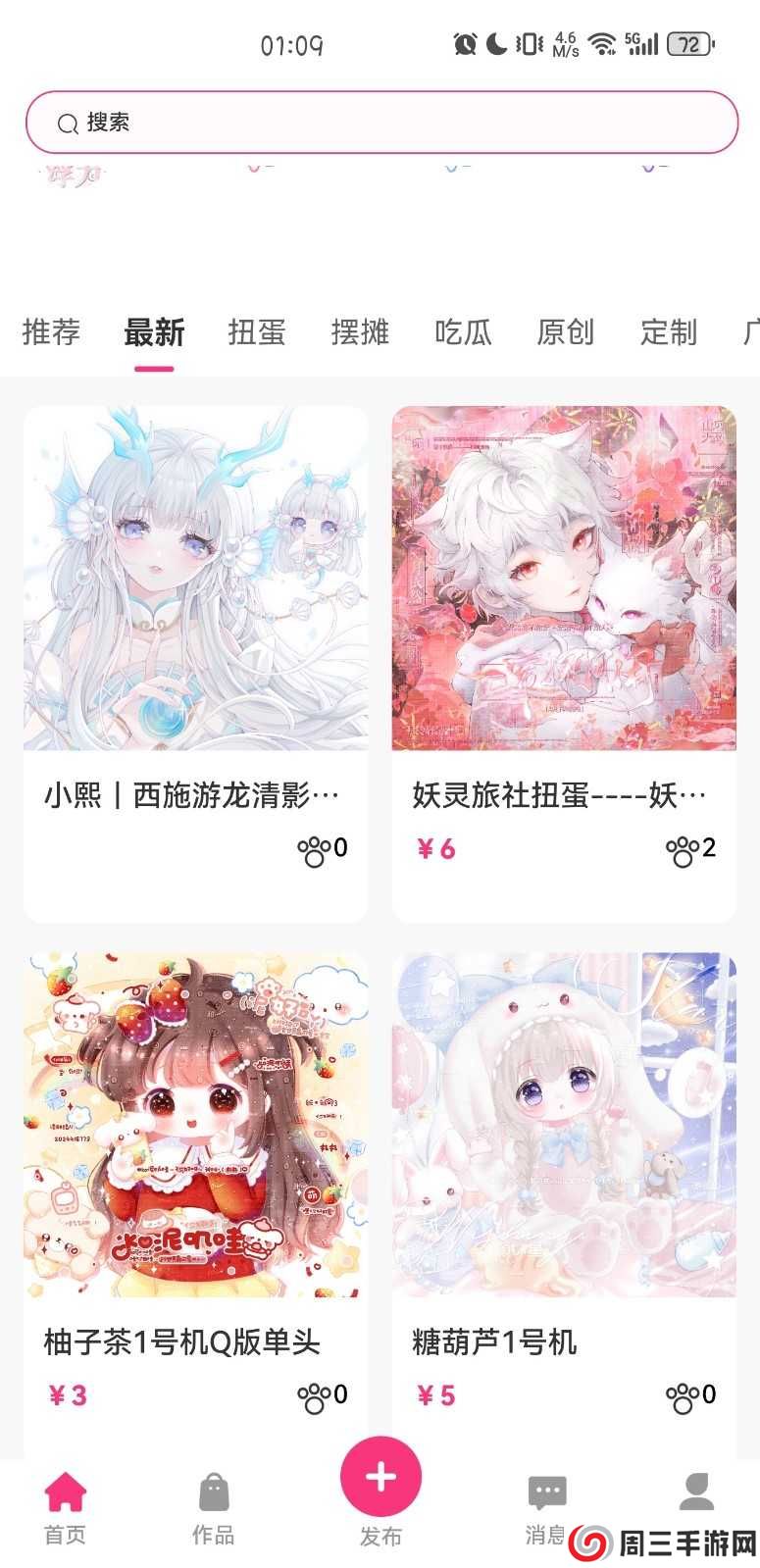Tap the group icon showing 0 under 糖葫芦1号机
Viewport: 760px width, 1568px height.
(685, 1394)
